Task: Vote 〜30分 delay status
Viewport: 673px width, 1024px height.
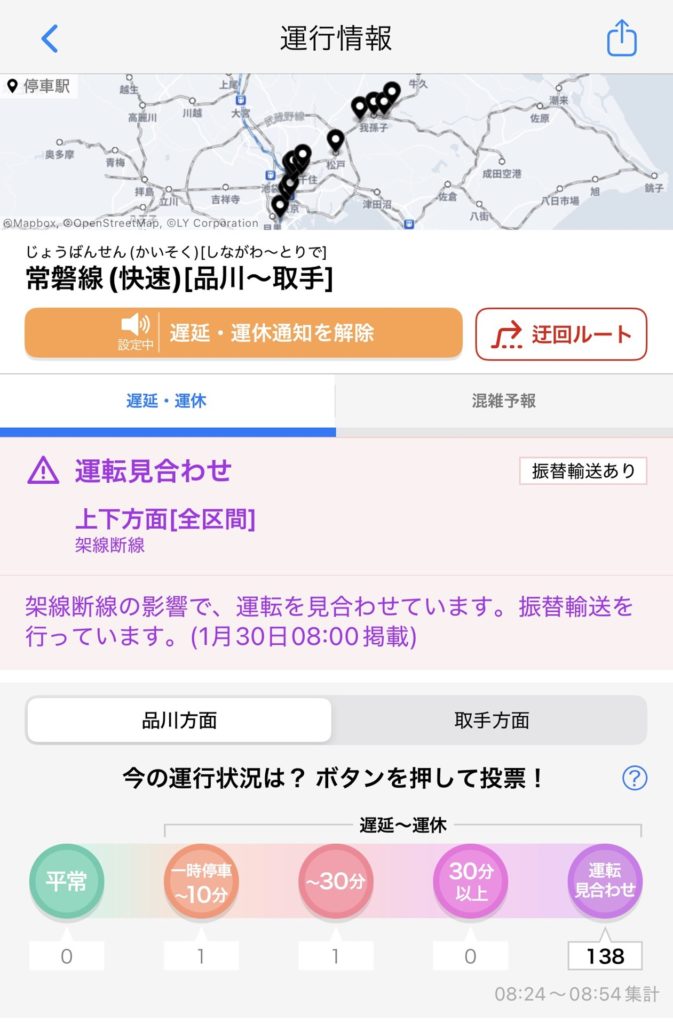Action: (x=335, y=882)
